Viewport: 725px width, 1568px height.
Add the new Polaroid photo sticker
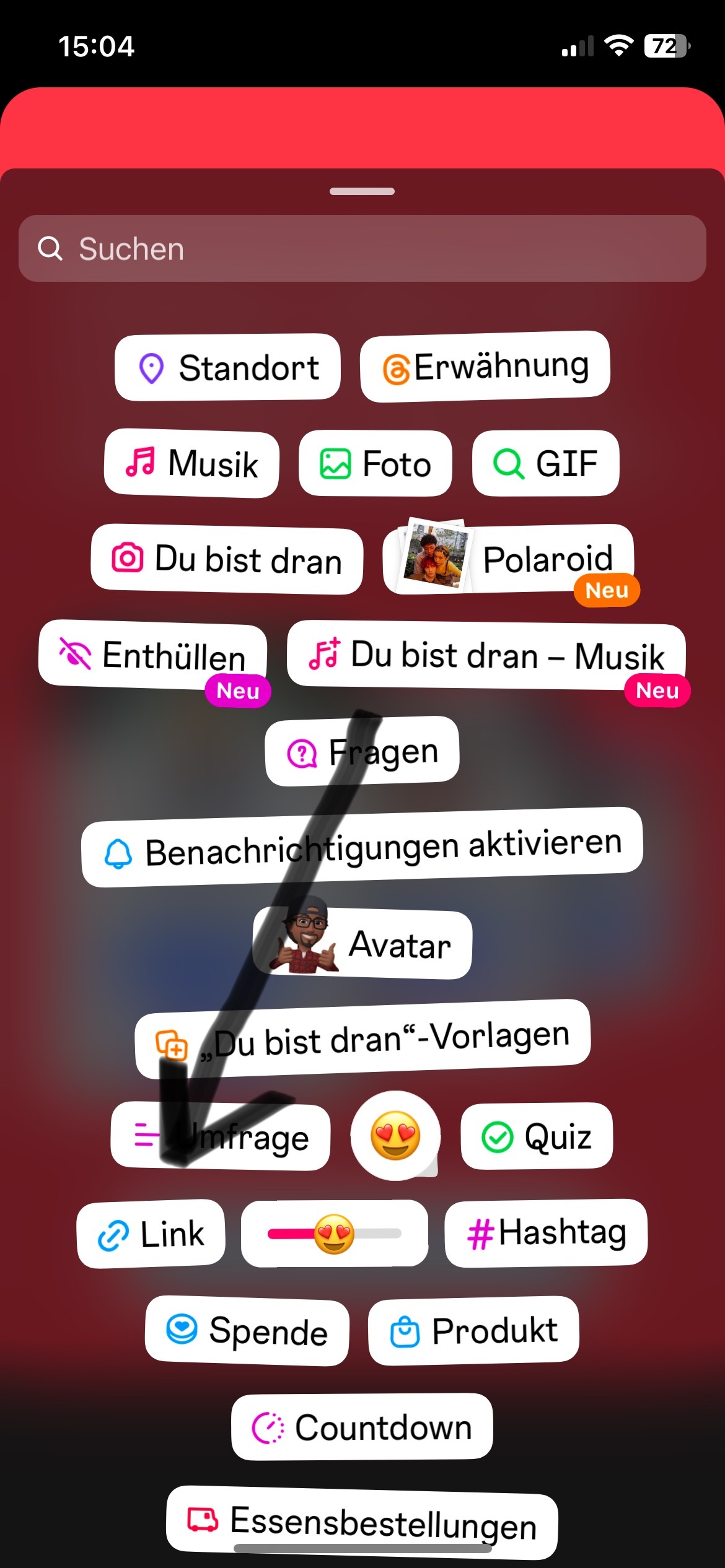point(509,557)
